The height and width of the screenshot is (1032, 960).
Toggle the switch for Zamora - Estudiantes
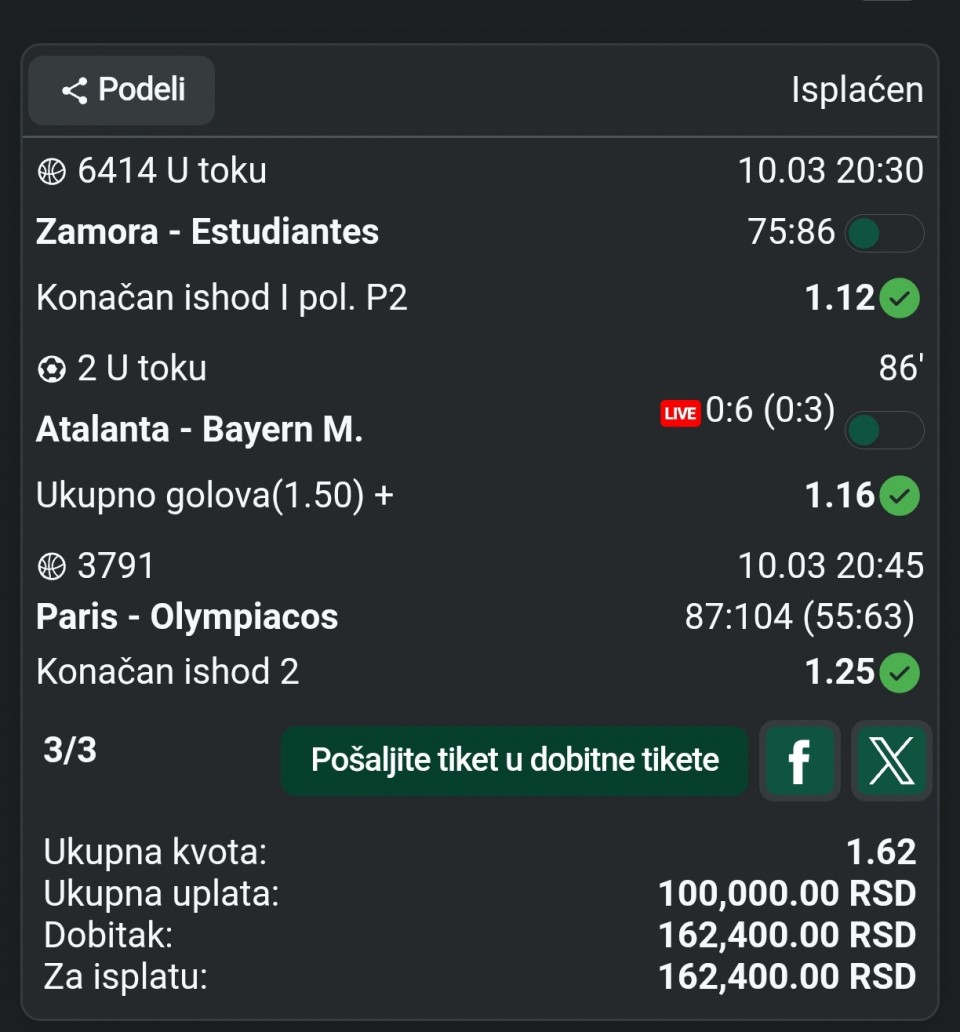(x=884, y=234)
